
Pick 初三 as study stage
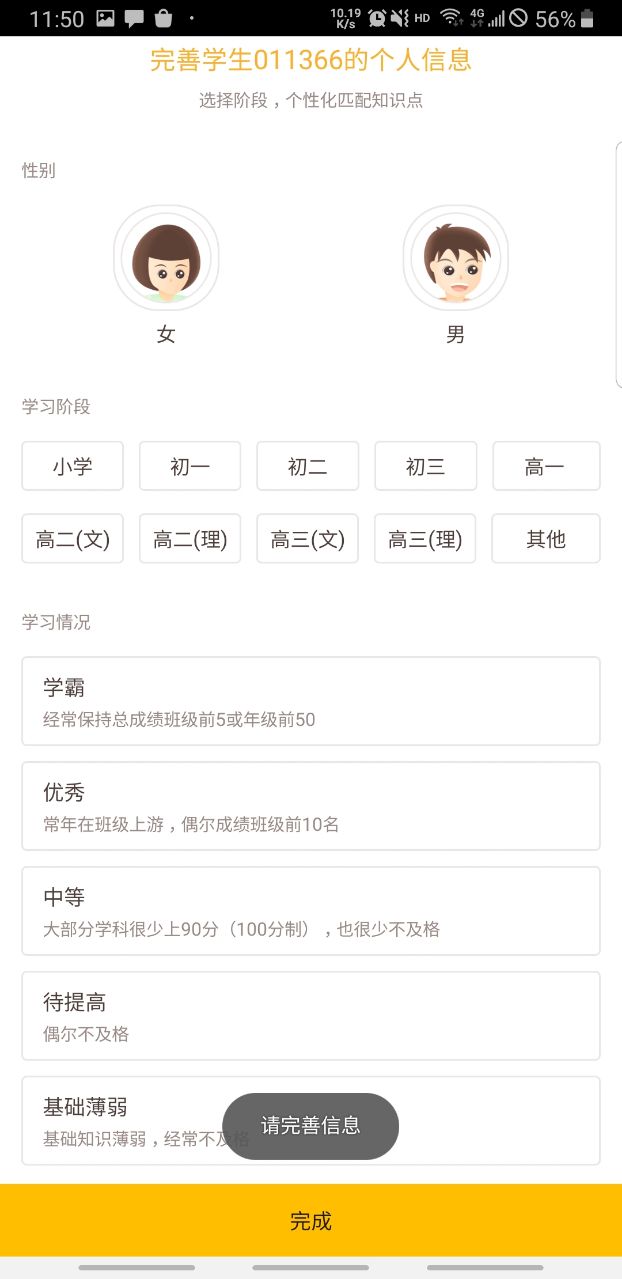tap(426, 466)
